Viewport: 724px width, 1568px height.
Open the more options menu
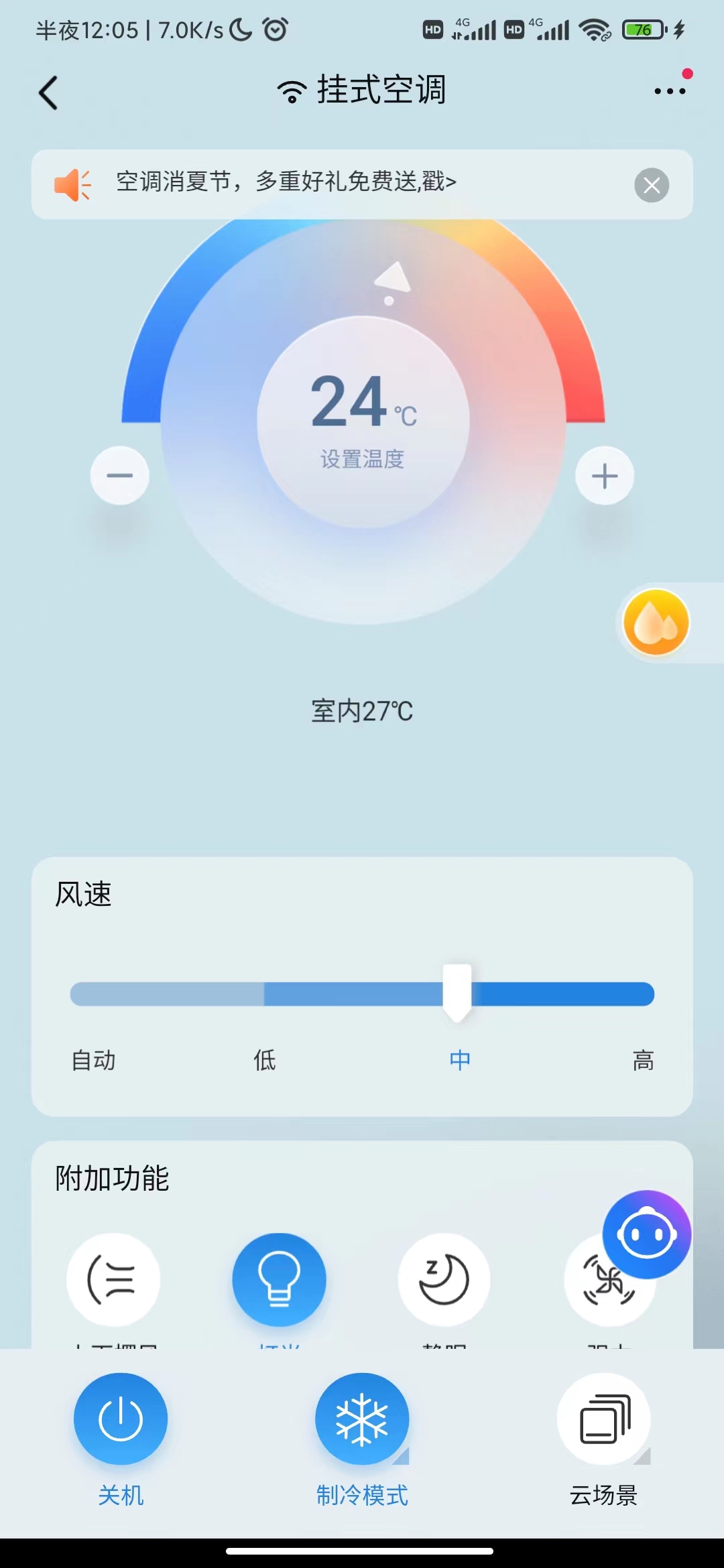tap(671, 91)
